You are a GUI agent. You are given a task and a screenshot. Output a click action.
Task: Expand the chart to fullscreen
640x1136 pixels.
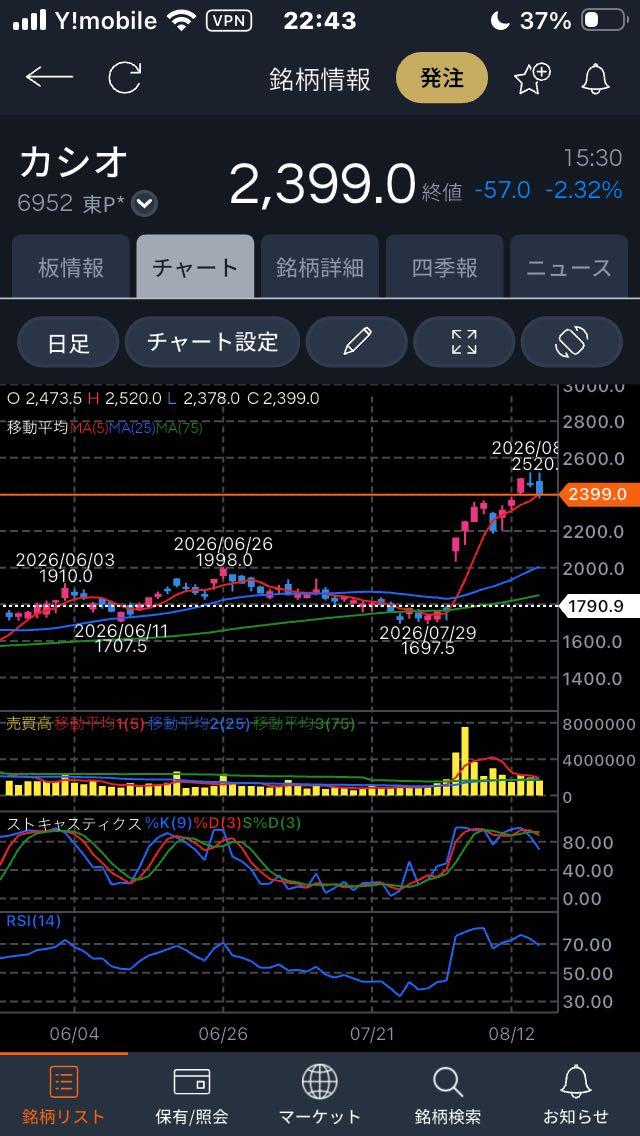464,342
